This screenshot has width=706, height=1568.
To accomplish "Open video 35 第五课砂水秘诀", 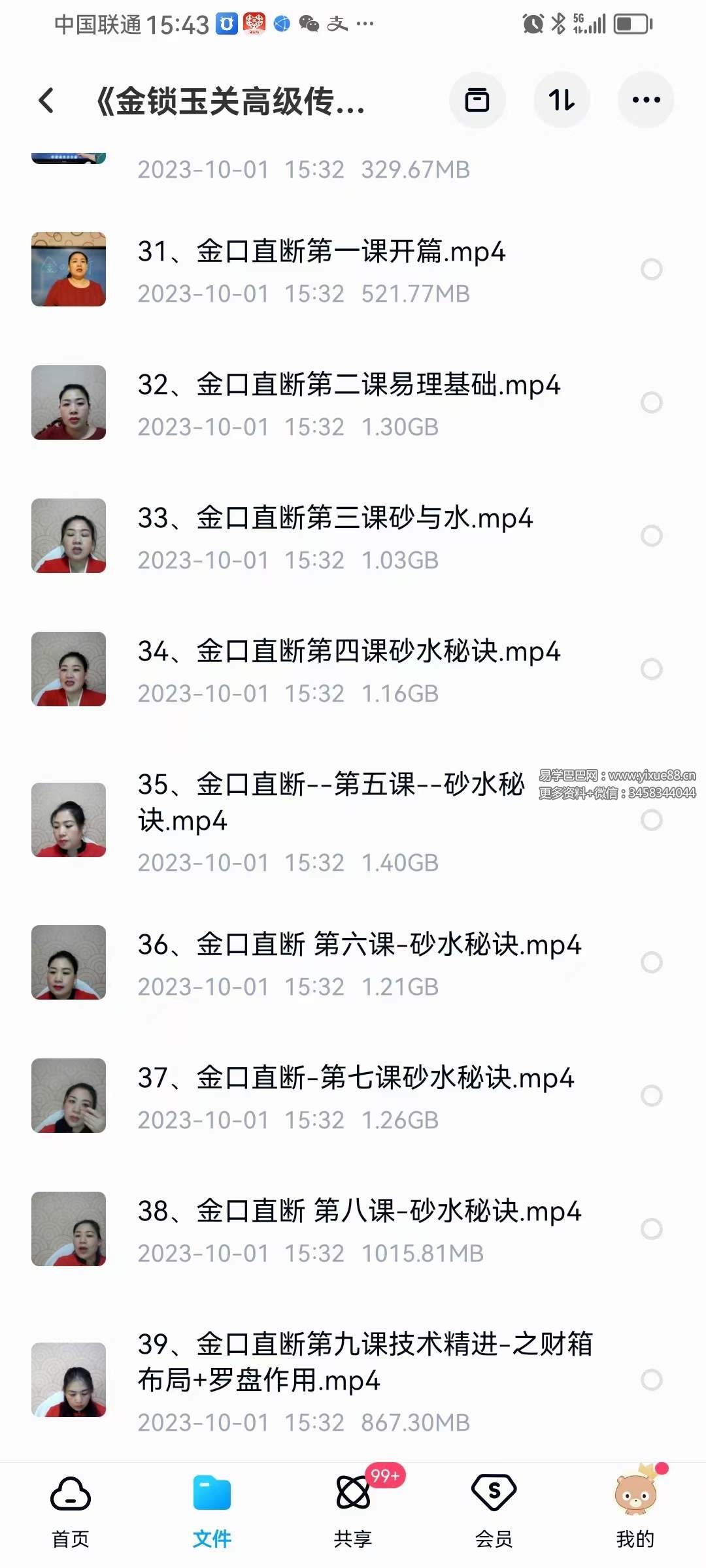I will click(330, 802).
